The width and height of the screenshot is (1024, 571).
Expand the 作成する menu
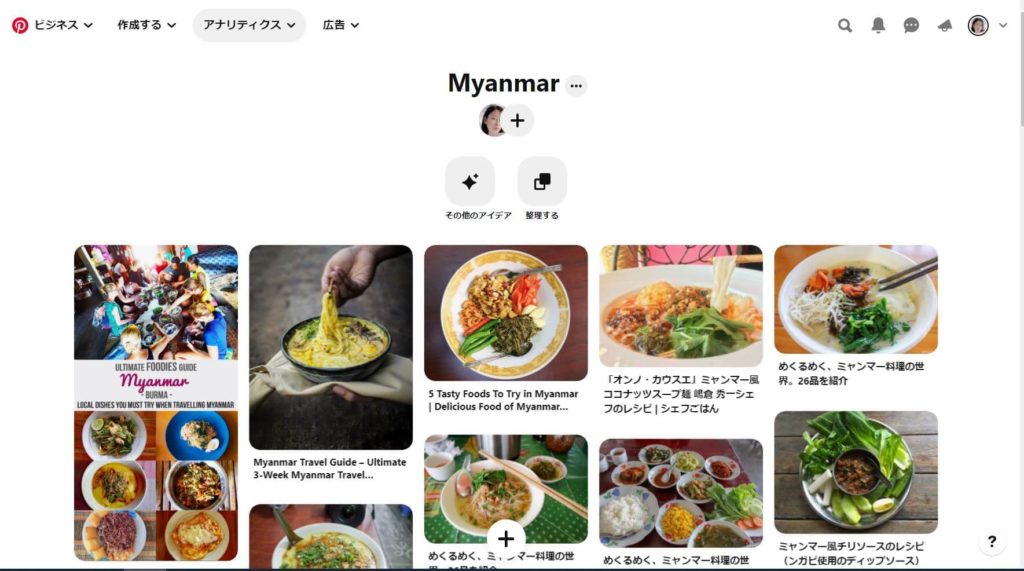(146, 25)
